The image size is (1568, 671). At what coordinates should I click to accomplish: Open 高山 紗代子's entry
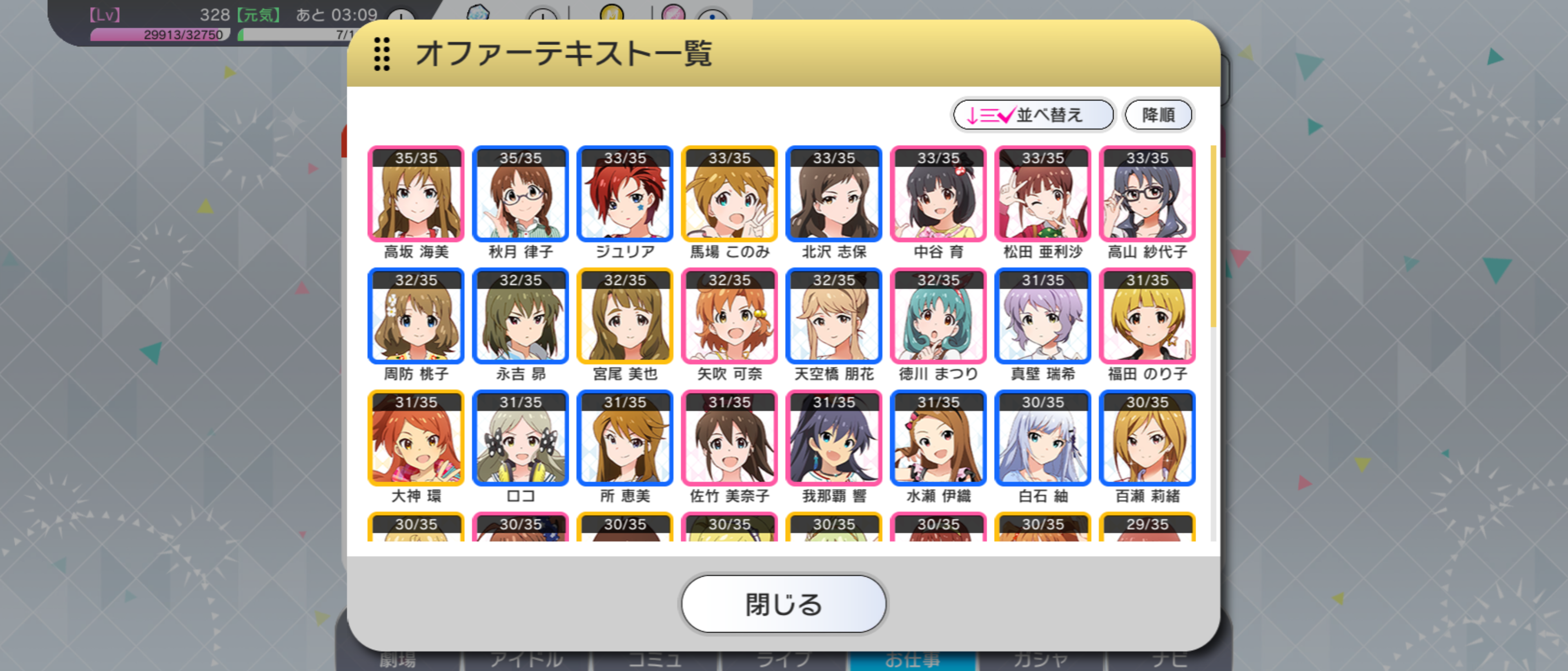[1147, 195]
